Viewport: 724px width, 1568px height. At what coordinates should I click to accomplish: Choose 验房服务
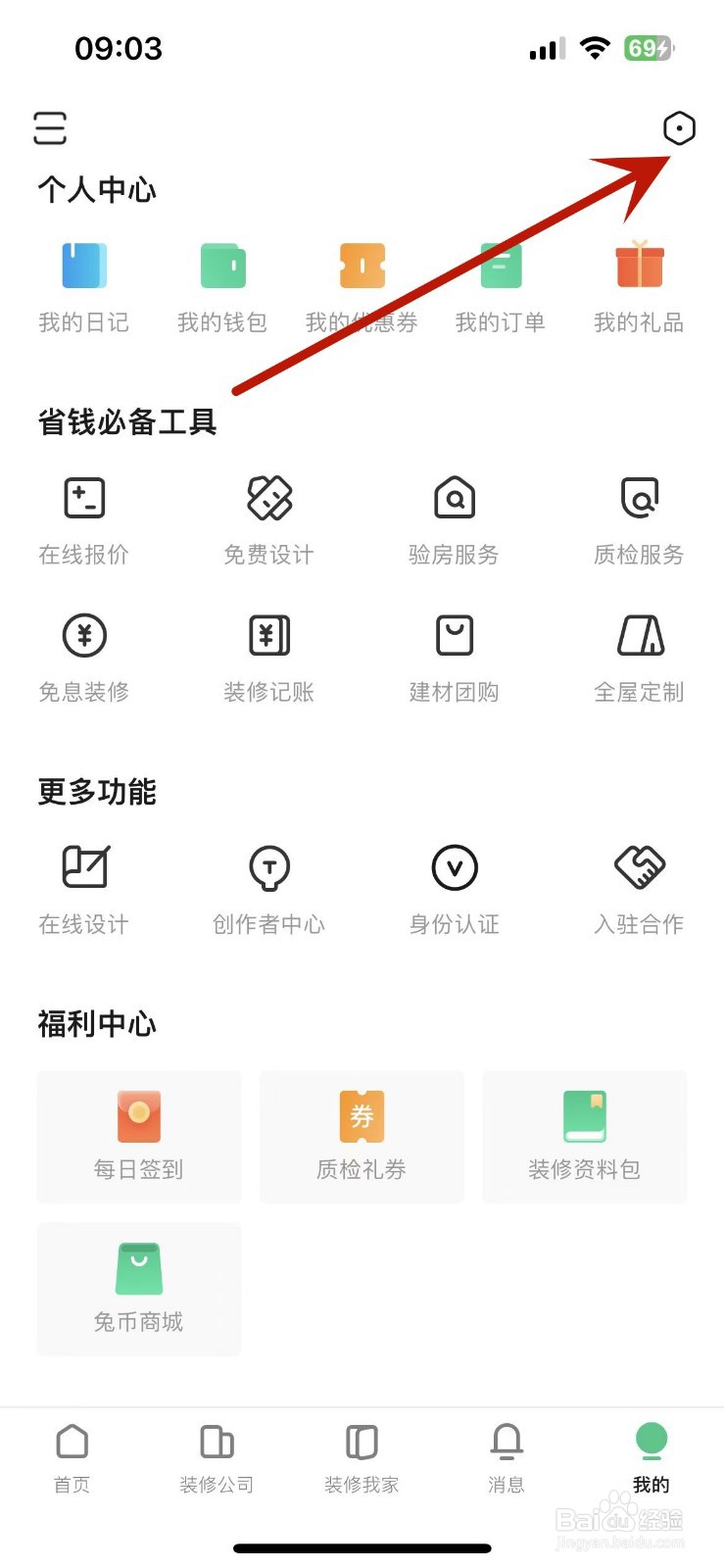tap(455, 521)
